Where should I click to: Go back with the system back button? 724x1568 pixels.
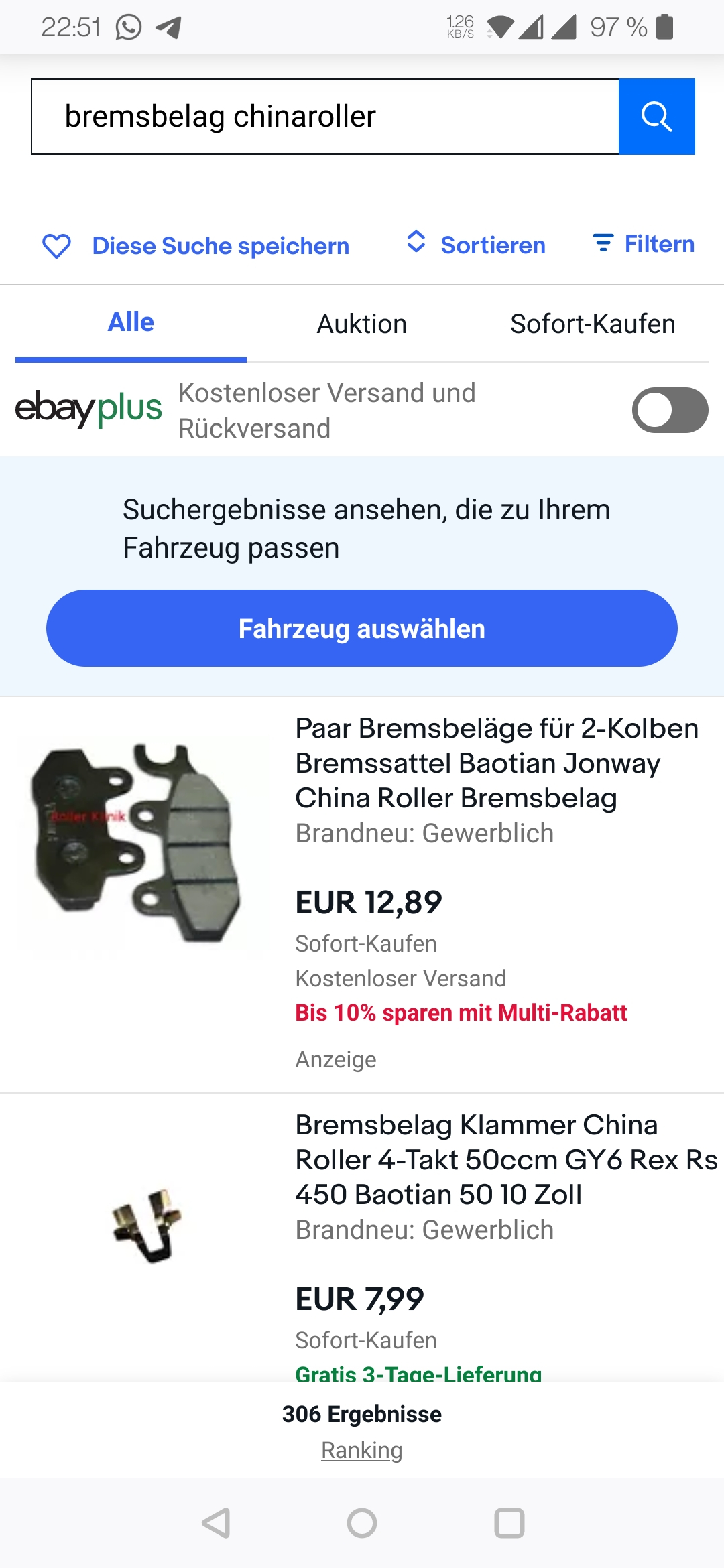217,1523
